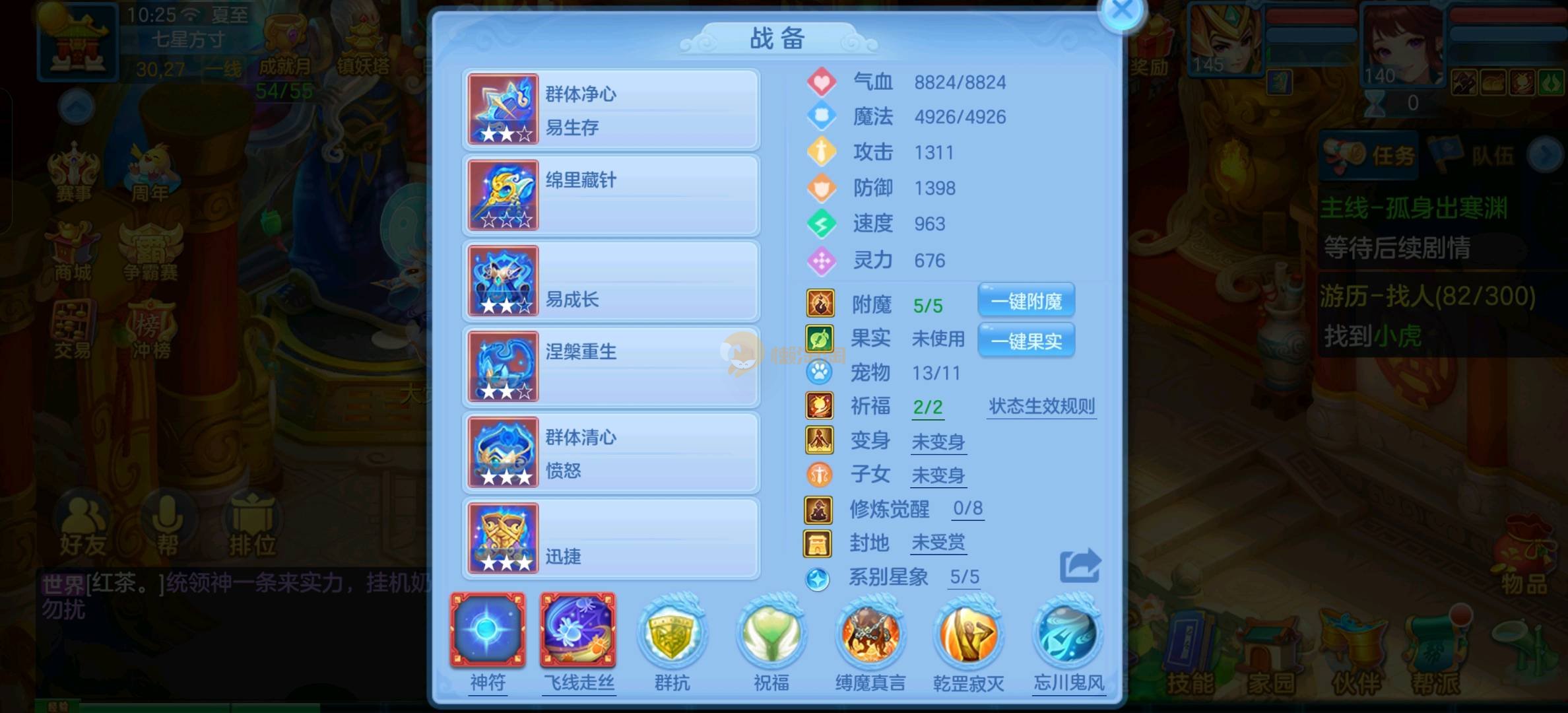Open the 修炼觉醒 0/8 link
The height and width of the screenshot is (713, 1568).
click(967, 508)
